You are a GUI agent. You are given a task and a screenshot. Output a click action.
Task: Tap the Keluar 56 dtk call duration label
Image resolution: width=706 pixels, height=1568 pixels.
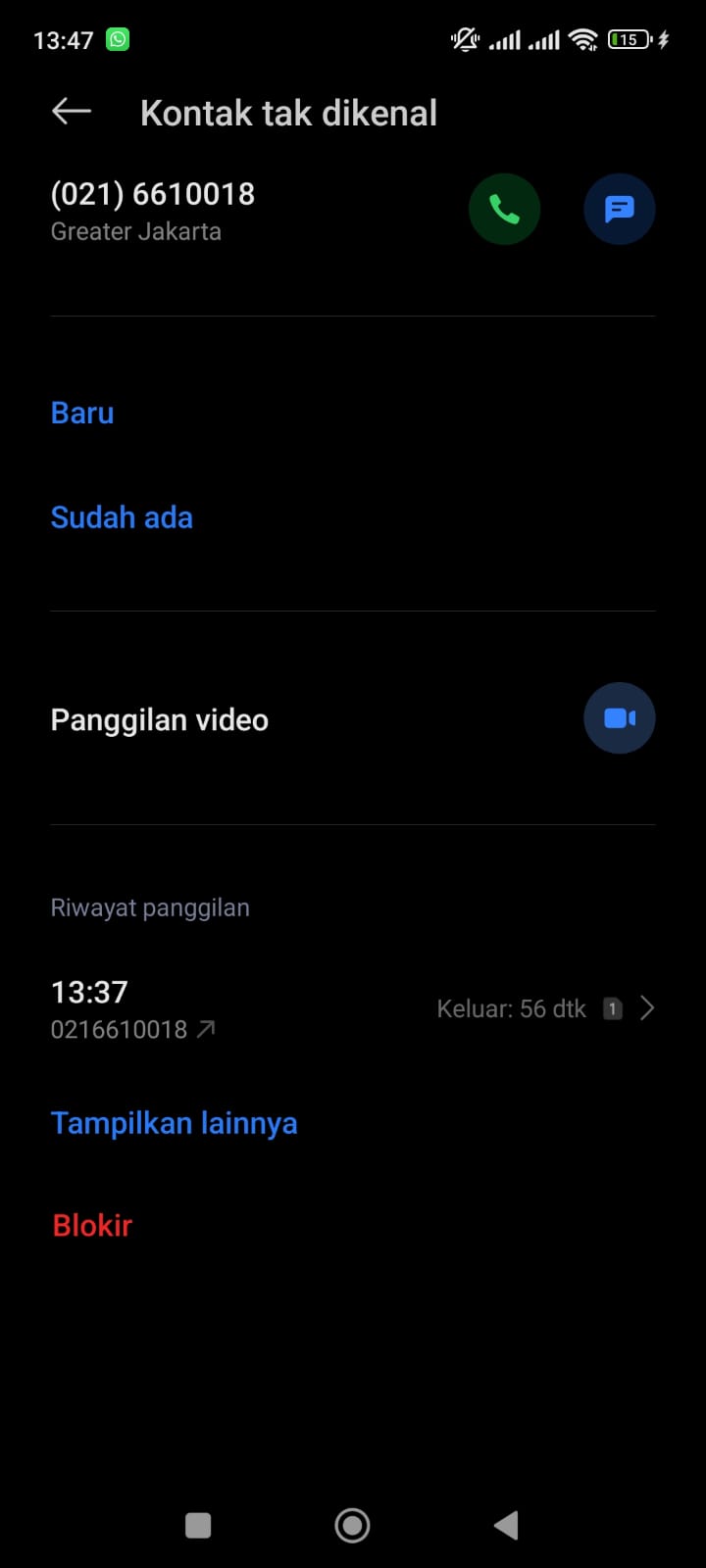(x=510, y=1007)
